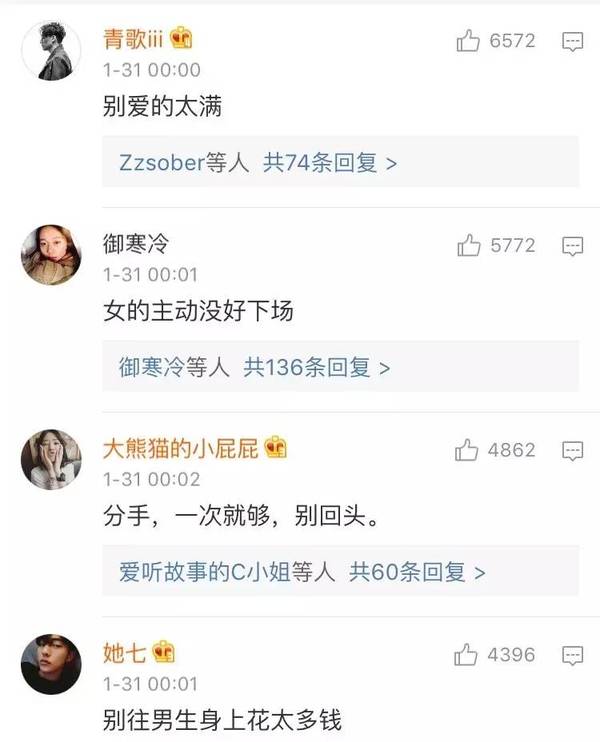600x742 pixels.
Task: Tap the comment icon on 御寒冷's comment
Action: click(x=572, y=245)
